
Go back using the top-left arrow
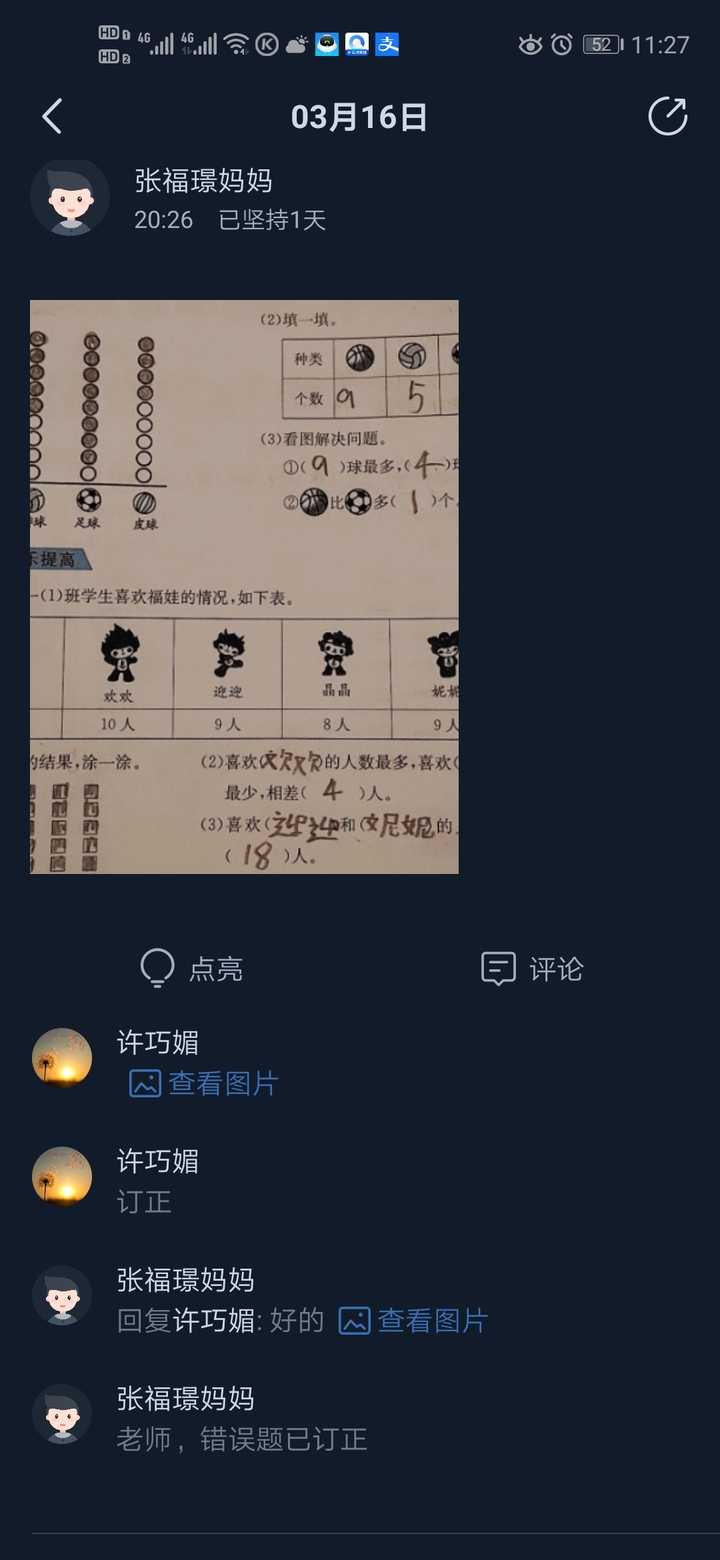point(52,117)
